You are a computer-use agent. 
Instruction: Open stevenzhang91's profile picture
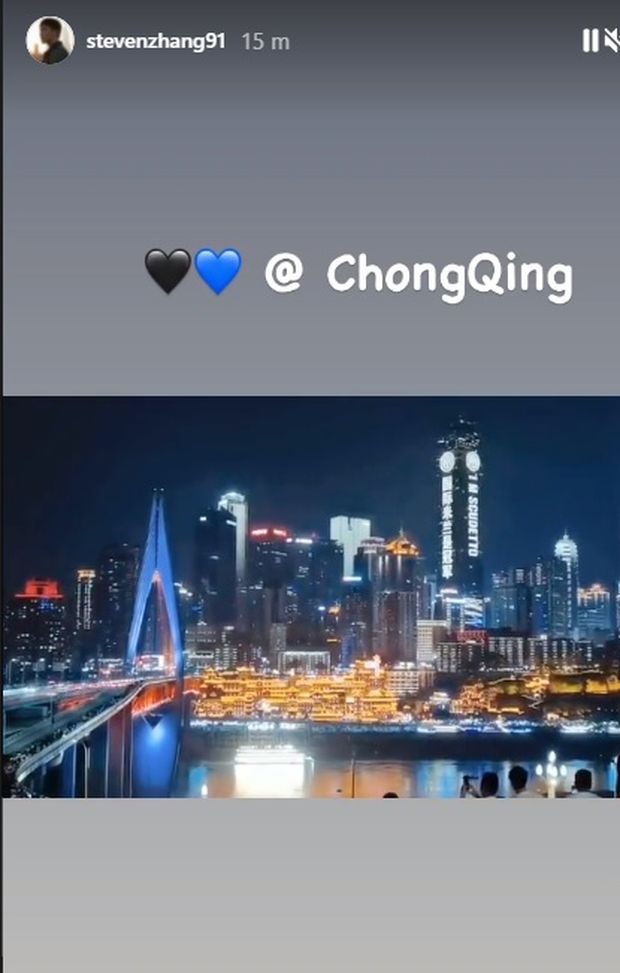click(x=49, y=41)
